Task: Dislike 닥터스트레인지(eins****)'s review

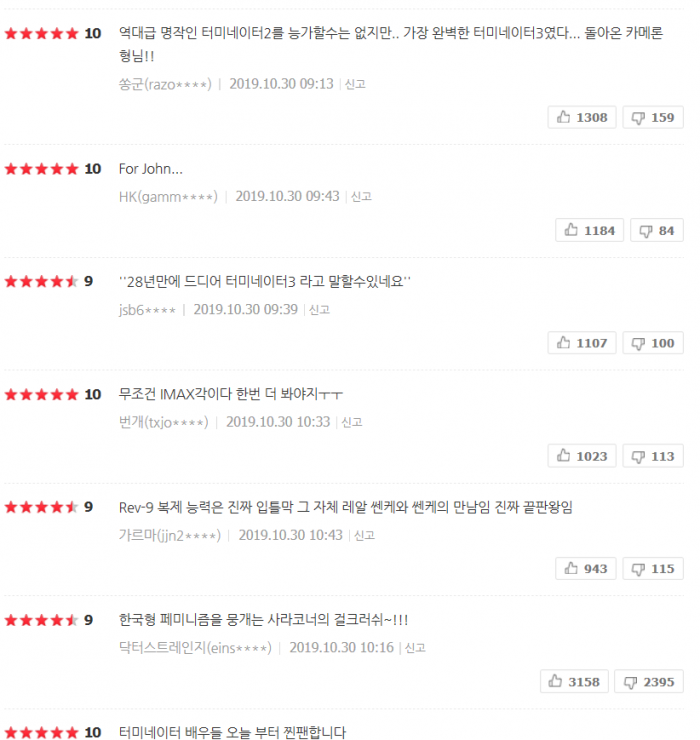Action: [x=649, y=681]
